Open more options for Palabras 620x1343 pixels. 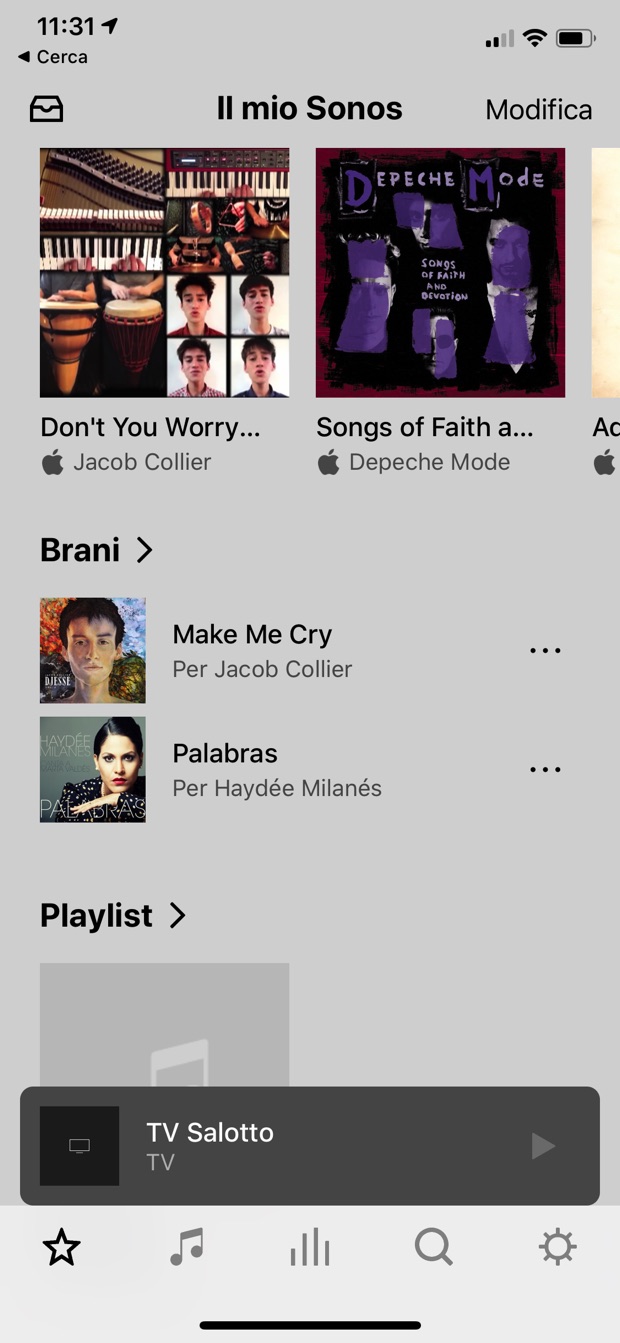click(545, 769)
